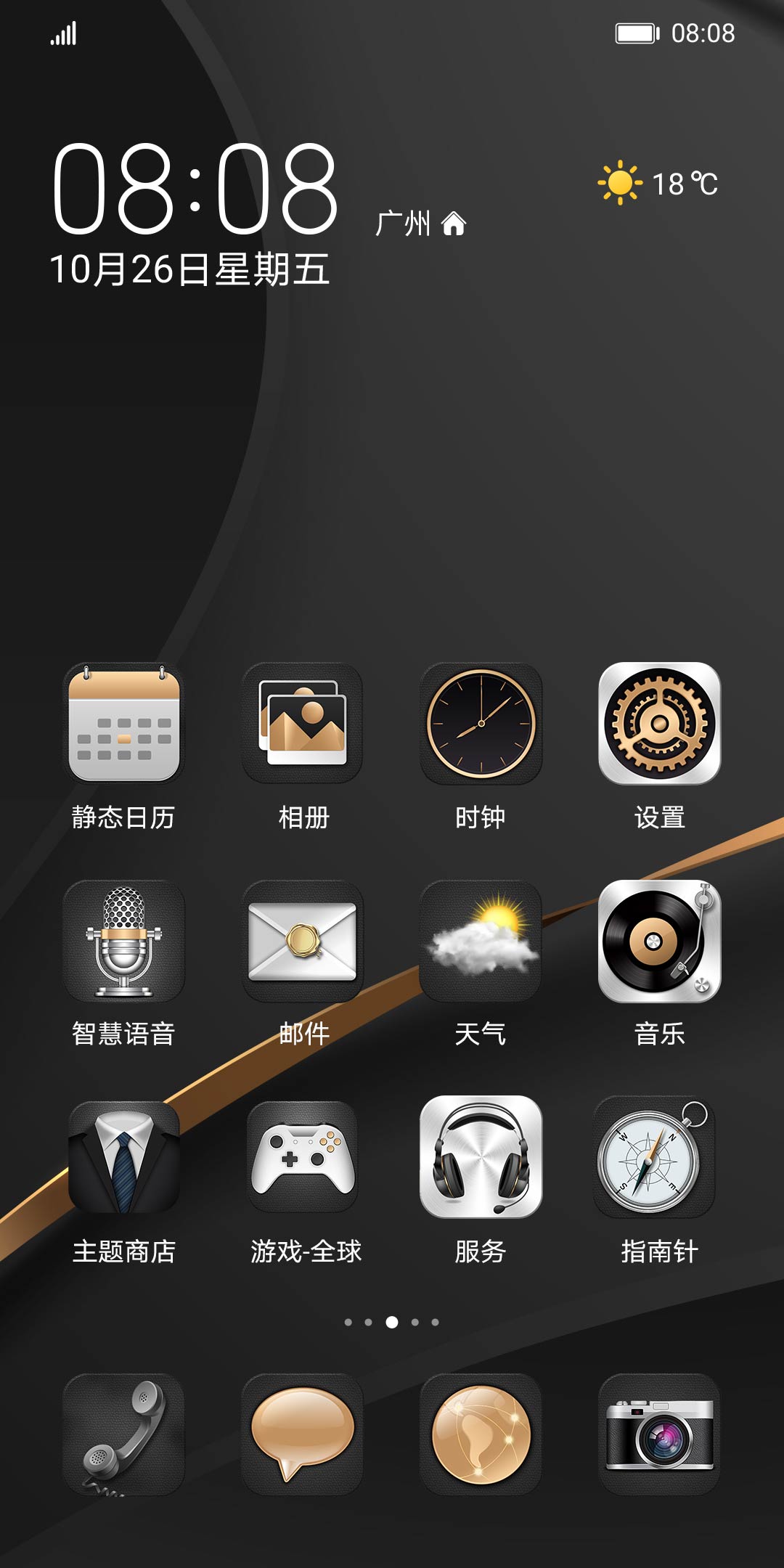Image resolution: width=784 pixels, height=1568 pixels.
Task: Open the 静态日历 calendar app
Action: (123, 723)
